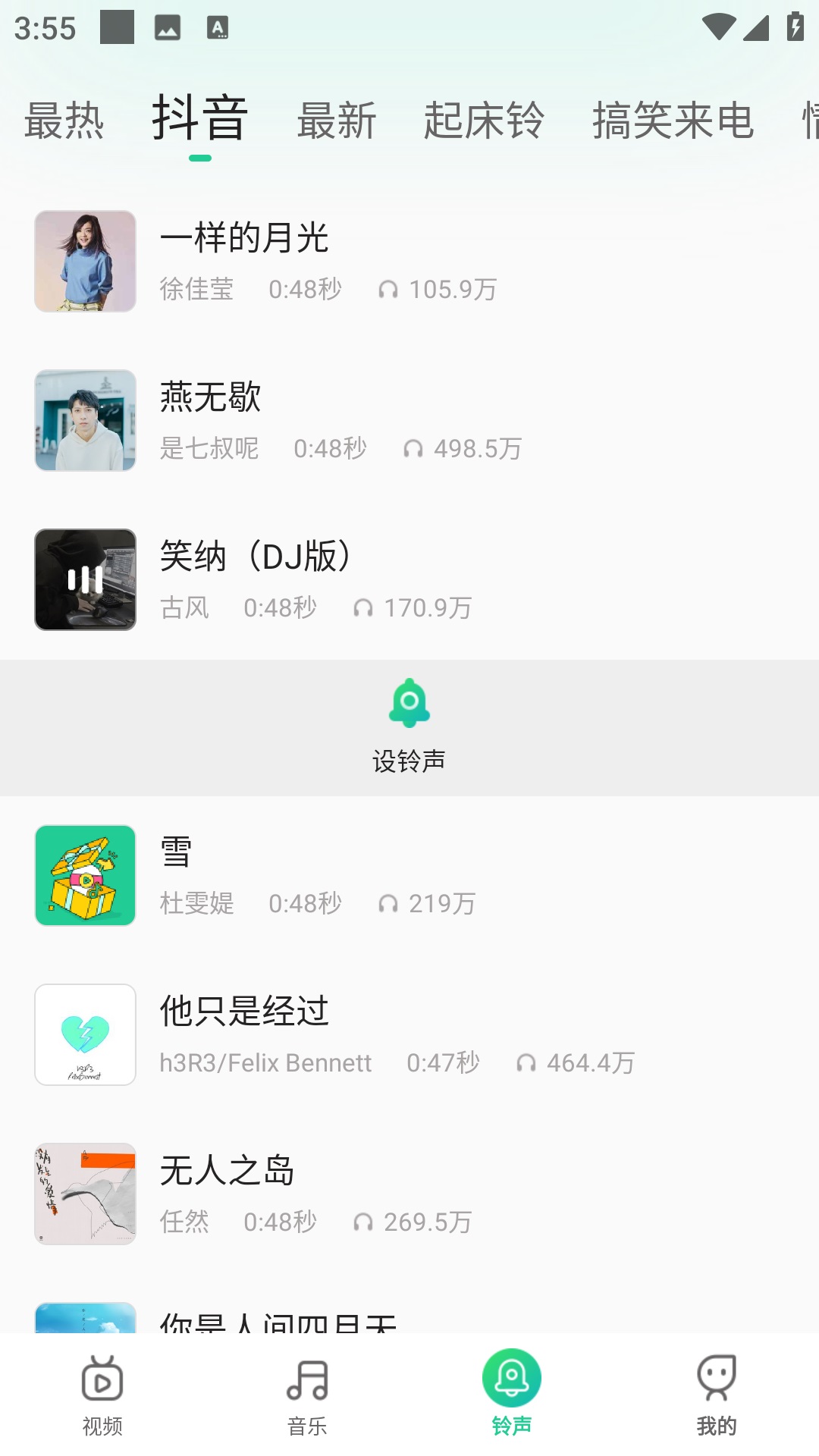Open the 我的 profile tab
819x1456 pixels.
716,1395
